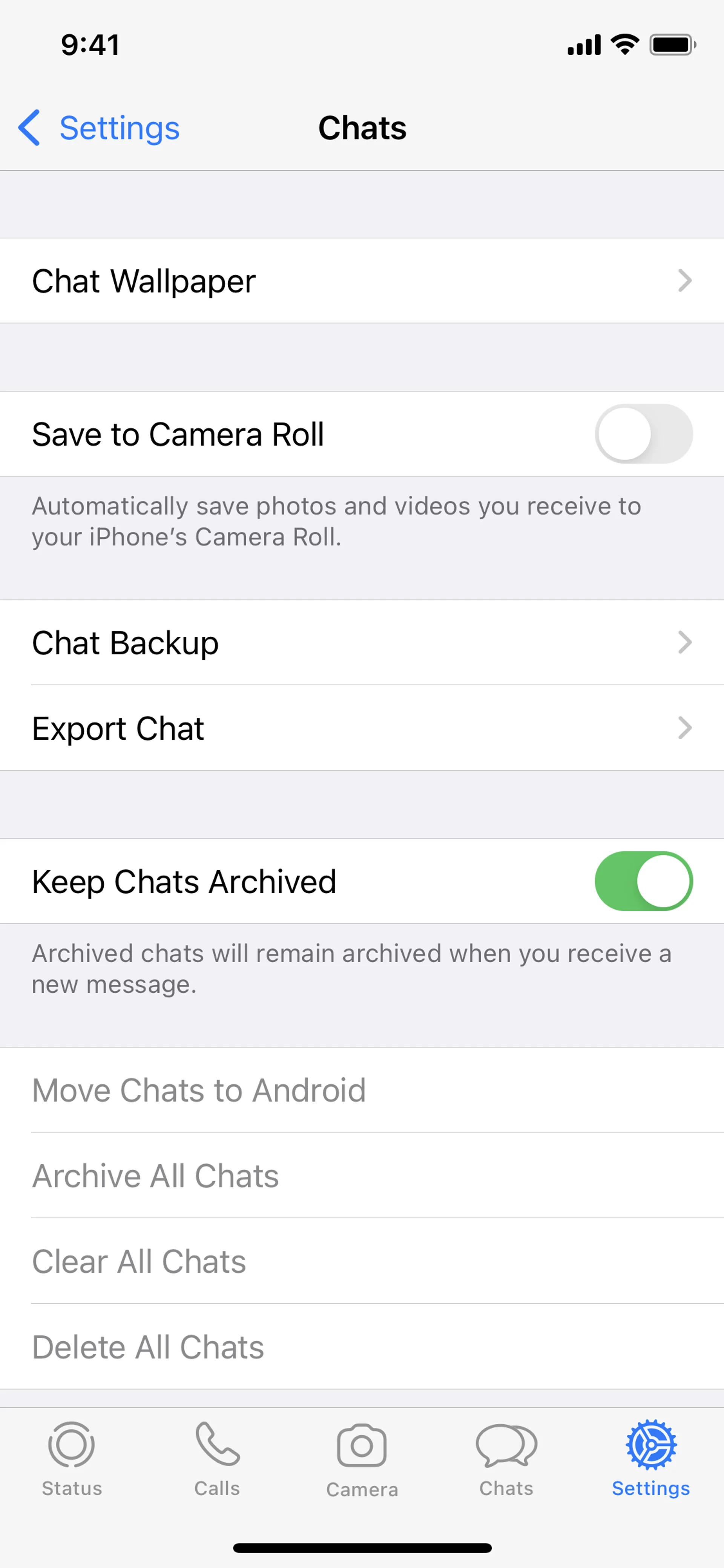724x1568 pixels.
Task: Open Chat Wallpaper settings
Action: click(x=361, y=281)
